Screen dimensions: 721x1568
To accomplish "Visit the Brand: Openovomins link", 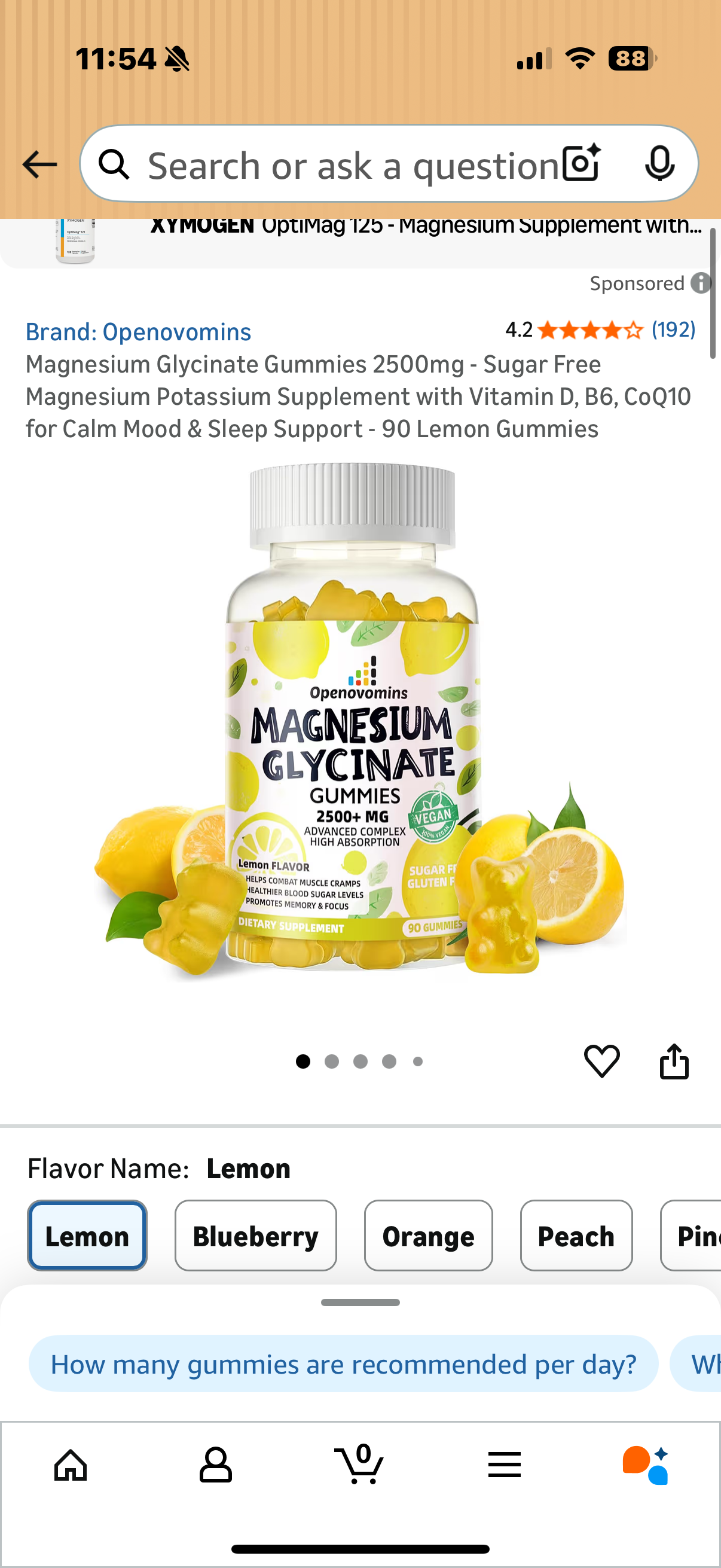I will (x=138, y=332).
